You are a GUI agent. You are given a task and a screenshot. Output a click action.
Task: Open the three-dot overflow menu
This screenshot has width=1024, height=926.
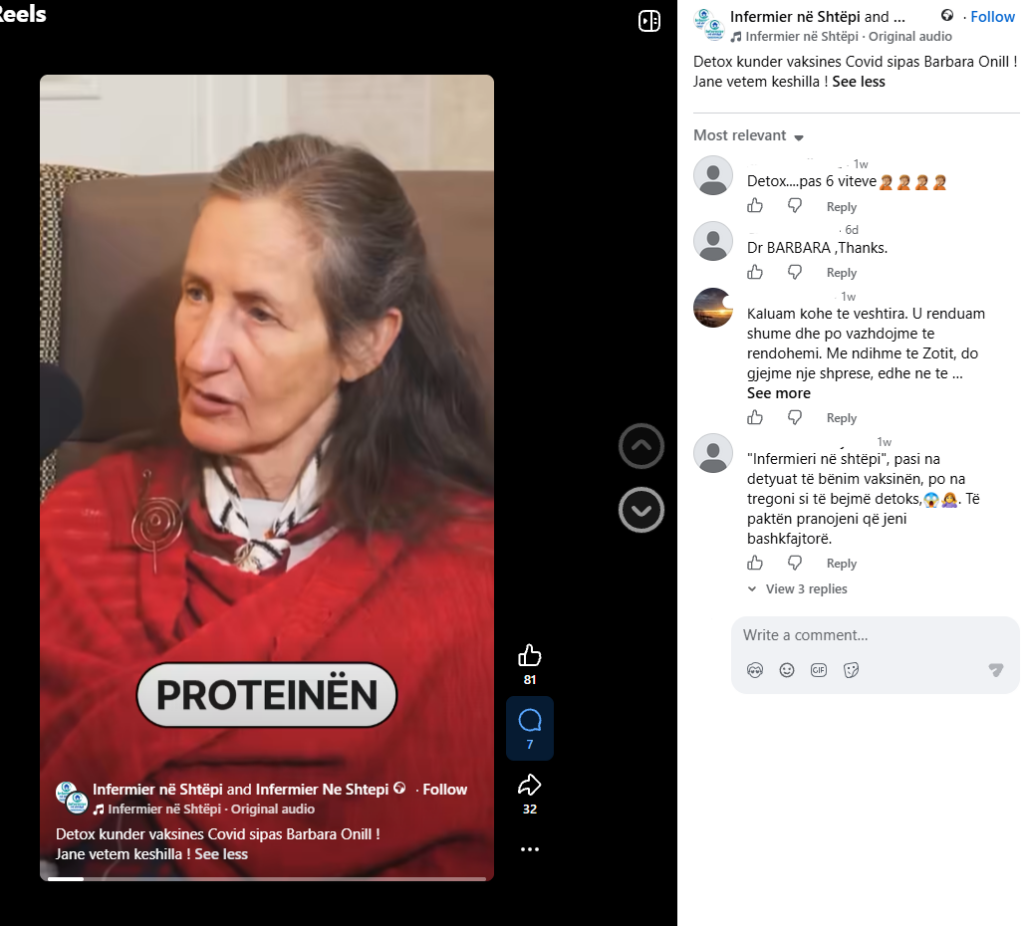pos(530,849)
